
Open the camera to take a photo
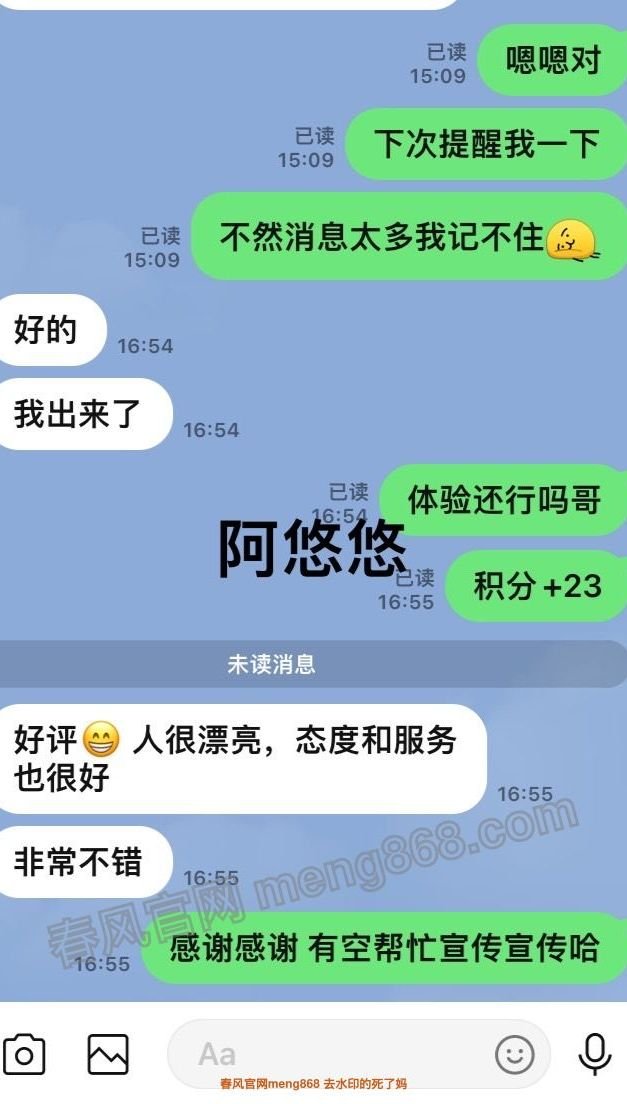click(24, 1054)
